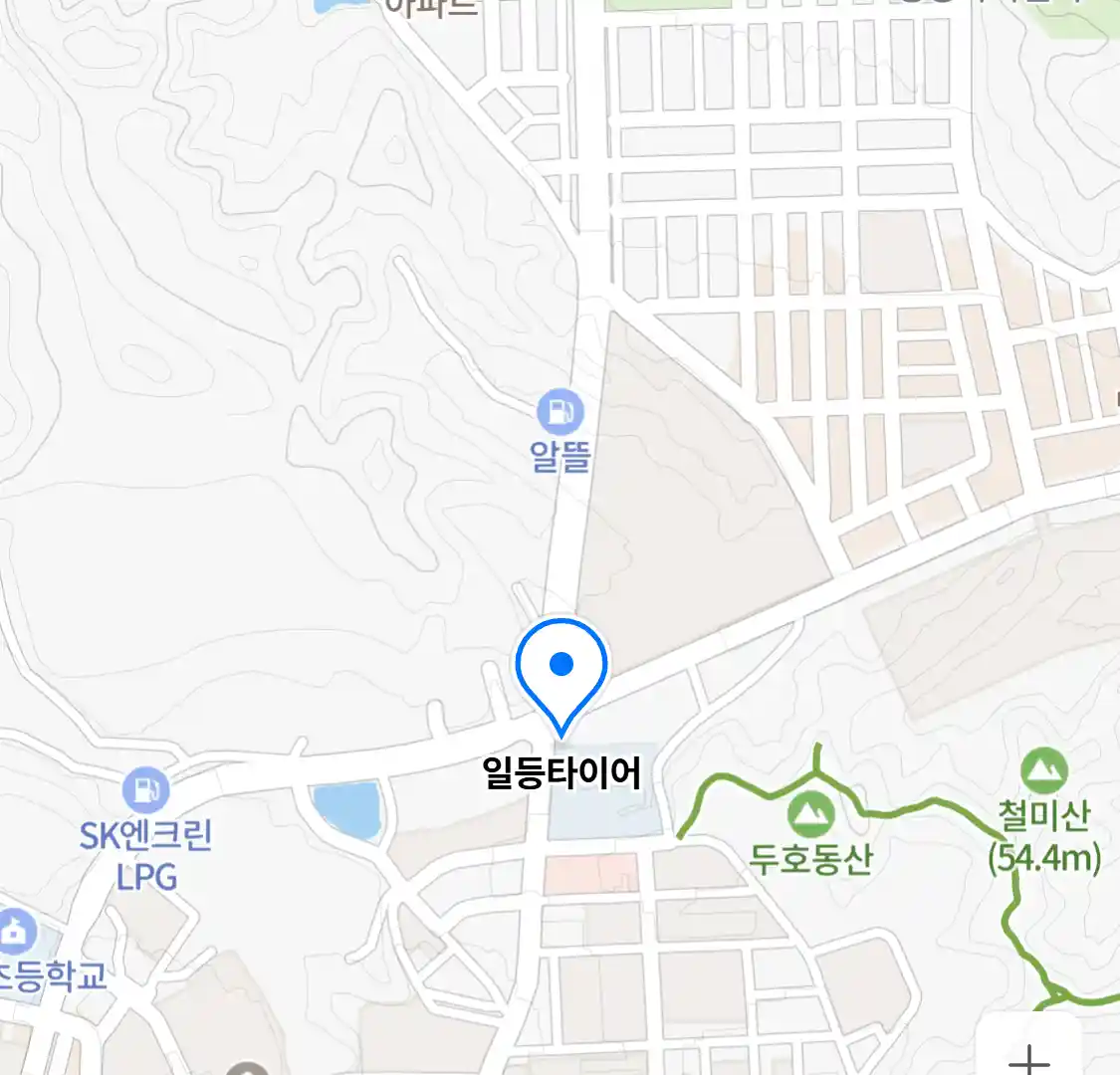Screen dimensions: 1120x1075
Task: Open the 두호동산 mountain marker
Action: (811, 815)
